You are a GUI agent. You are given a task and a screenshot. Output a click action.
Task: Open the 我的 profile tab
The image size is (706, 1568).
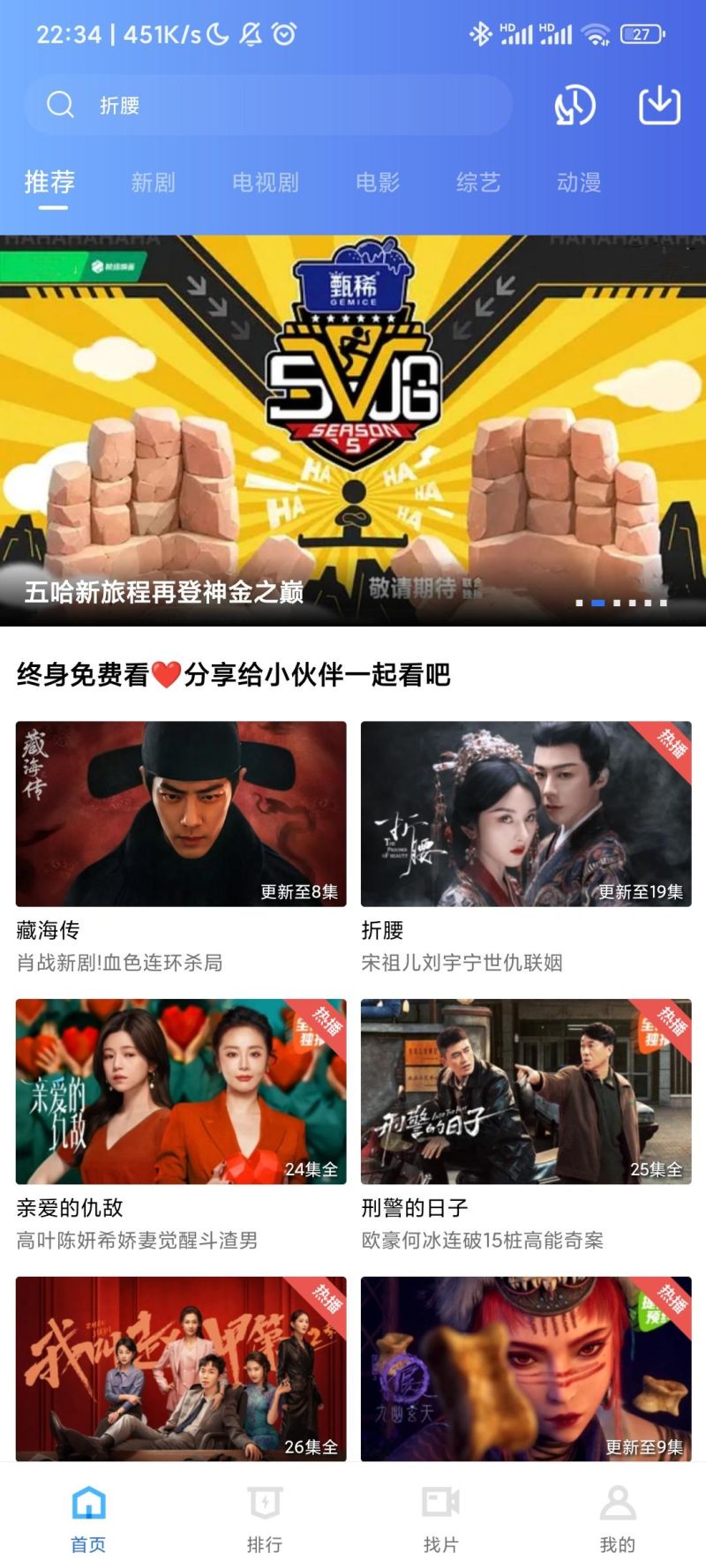tap(617, 1518)
